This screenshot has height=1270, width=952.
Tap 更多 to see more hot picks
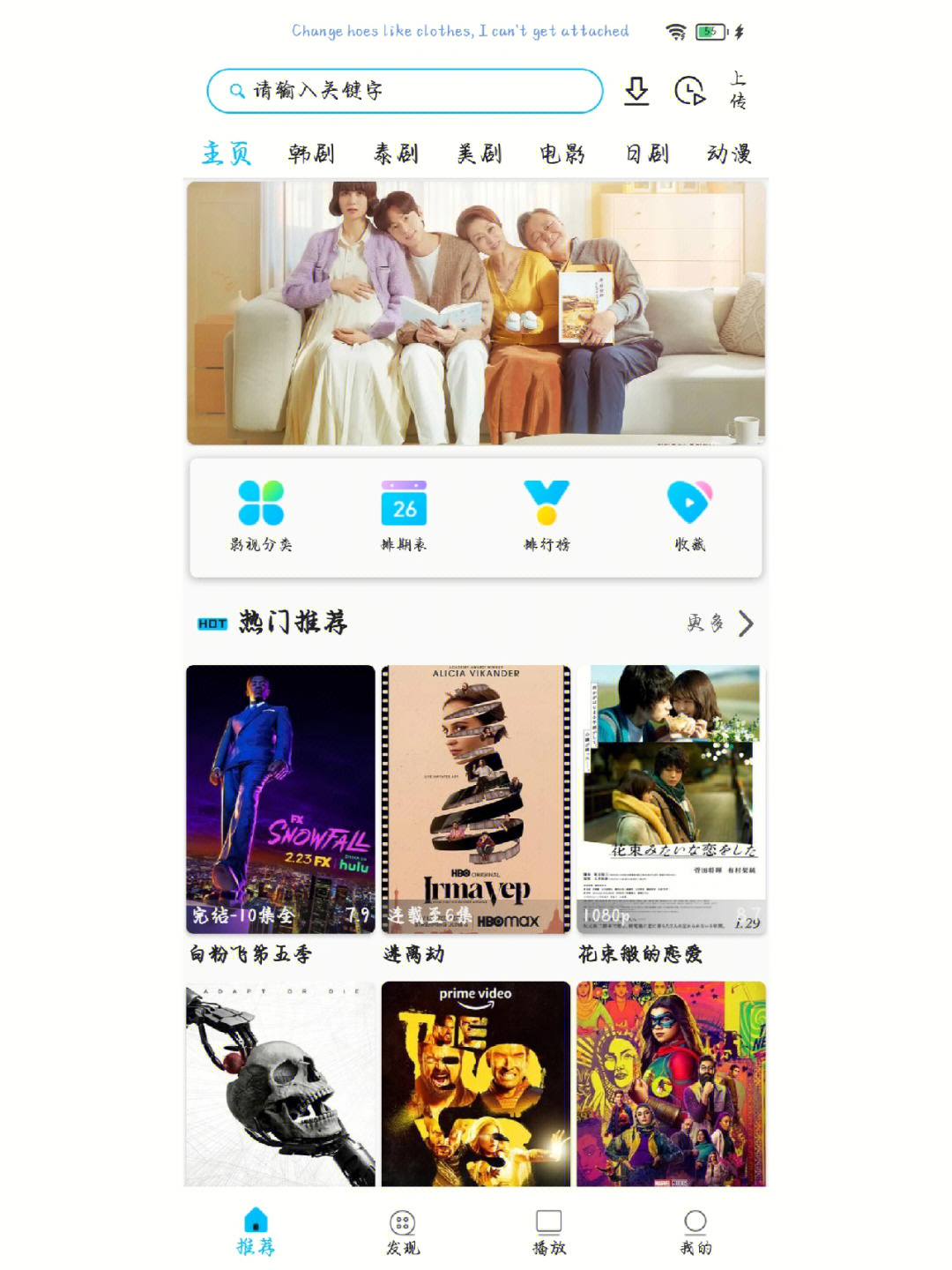720,624
